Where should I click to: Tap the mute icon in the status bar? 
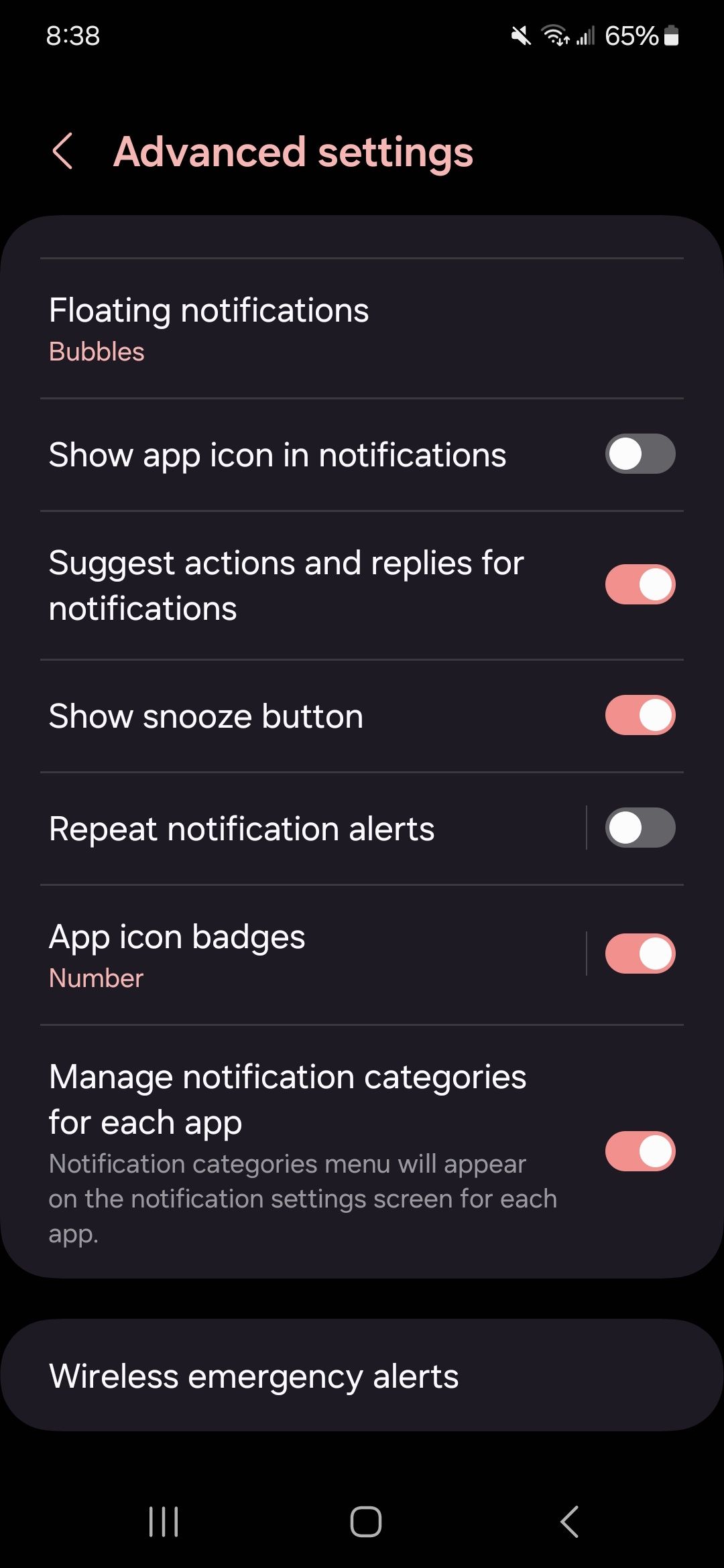520,37
